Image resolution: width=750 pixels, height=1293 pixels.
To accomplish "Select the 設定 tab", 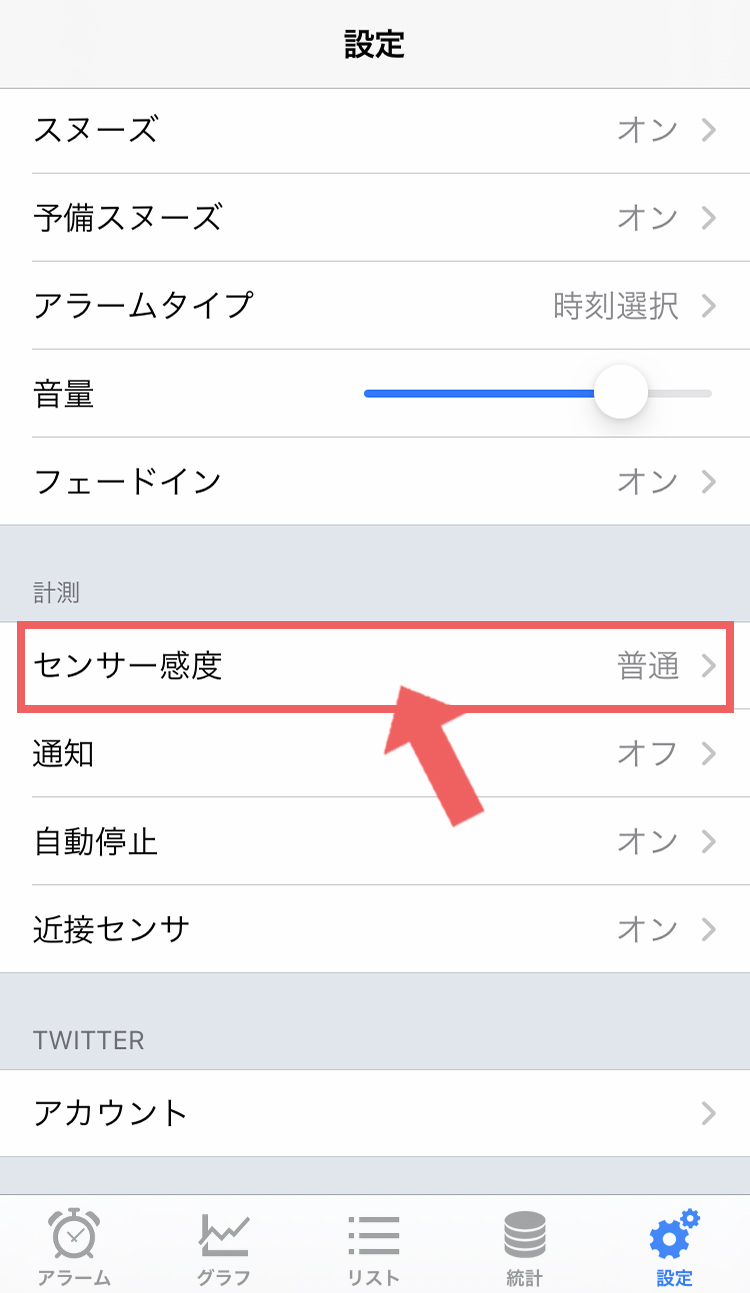I will click(675, 1246).
